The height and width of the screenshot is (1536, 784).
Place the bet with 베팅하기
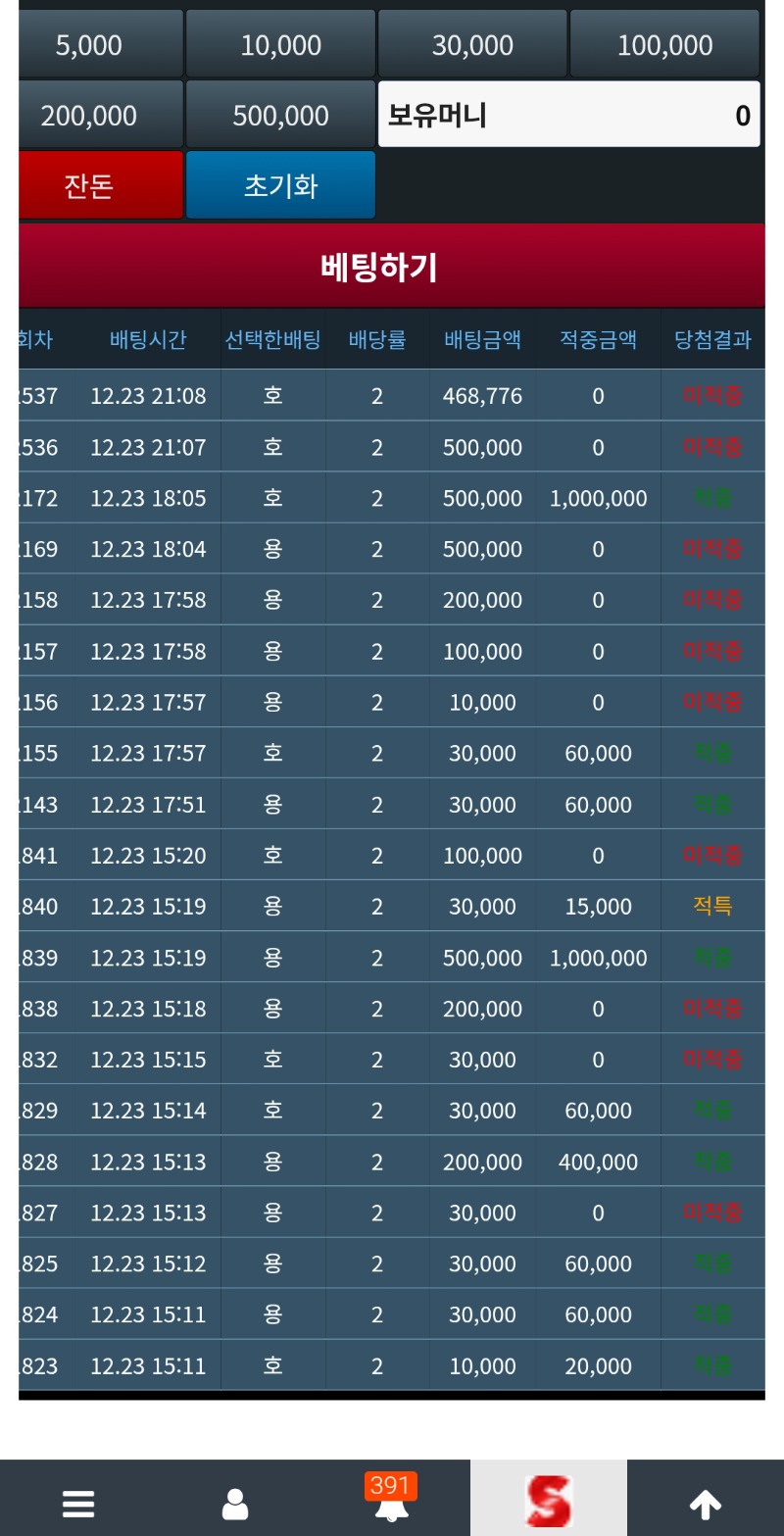[x=391, y=267]
